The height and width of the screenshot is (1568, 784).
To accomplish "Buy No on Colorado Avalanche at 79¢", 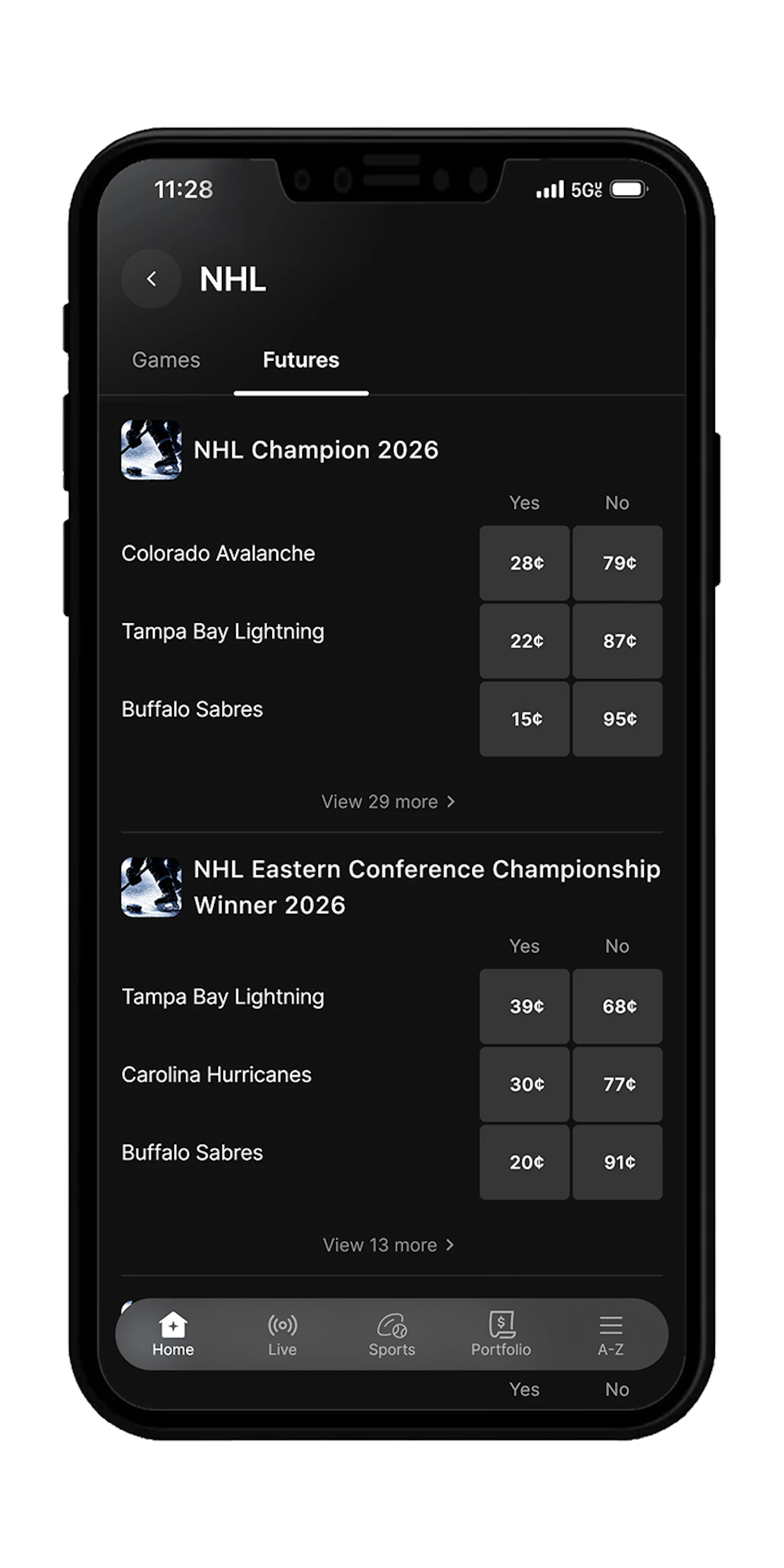I will [x=617, y=563].
